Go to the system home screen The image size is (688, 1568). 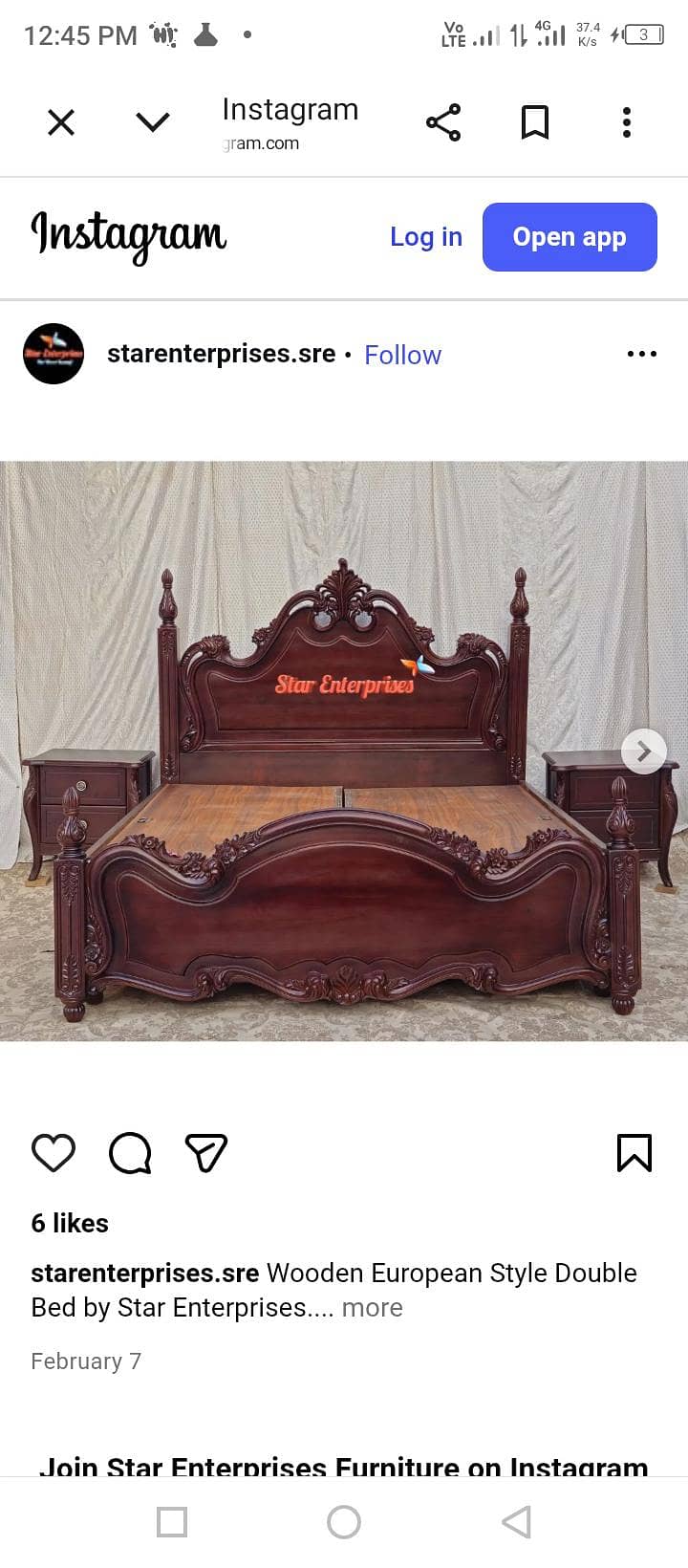pos(344,1522)
